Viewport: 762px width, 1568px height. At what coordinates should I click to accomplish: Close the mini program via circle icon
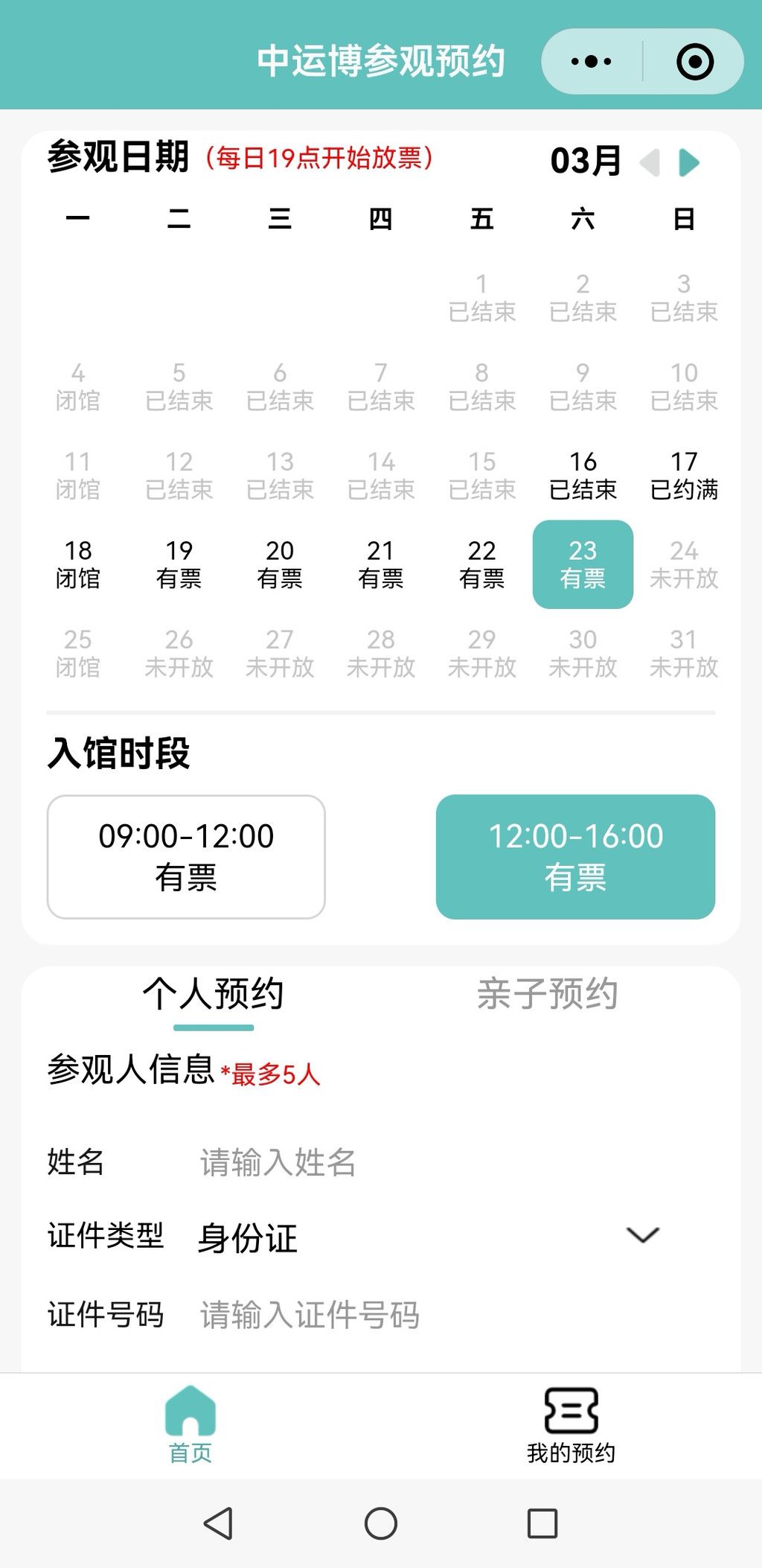[x=695, y=62]
